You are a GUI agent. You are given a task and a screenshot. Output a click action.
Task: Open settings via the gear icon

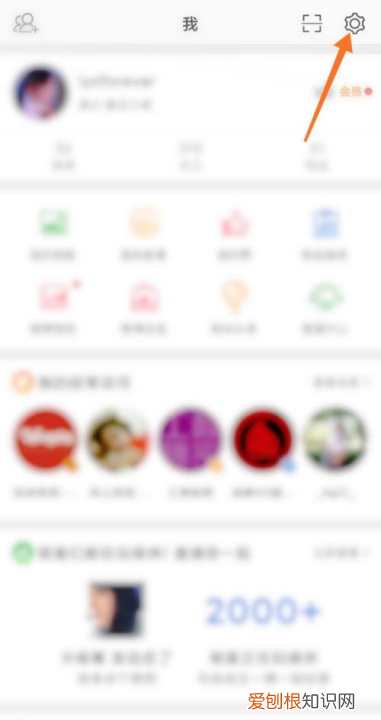coord(354,23)
